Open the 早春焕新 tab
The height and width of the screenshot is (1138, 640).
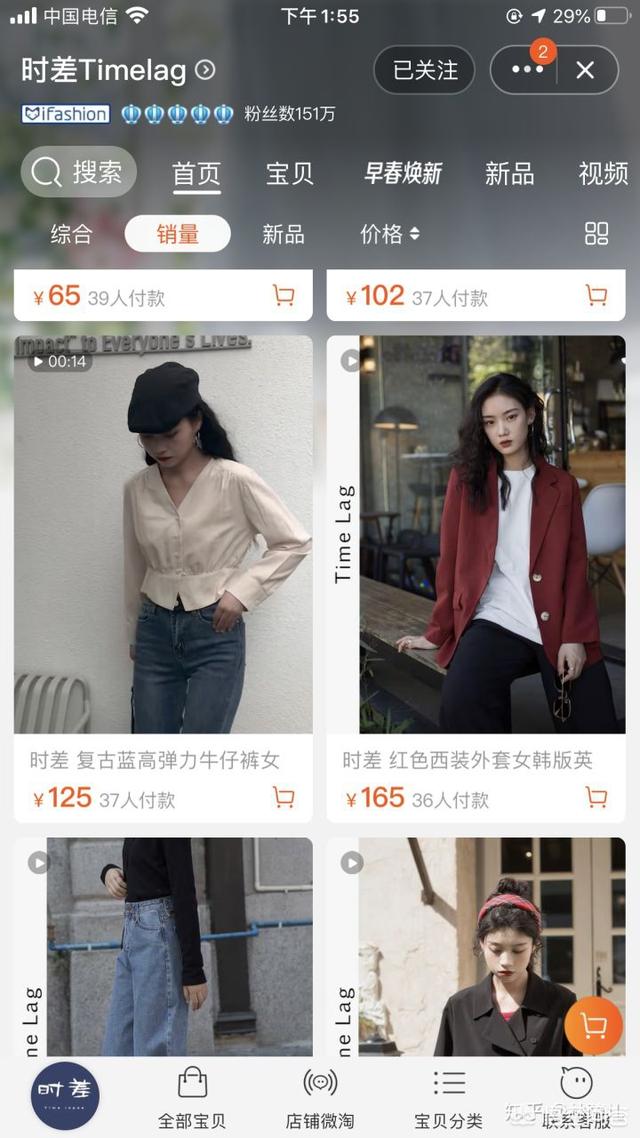(402, 173)
